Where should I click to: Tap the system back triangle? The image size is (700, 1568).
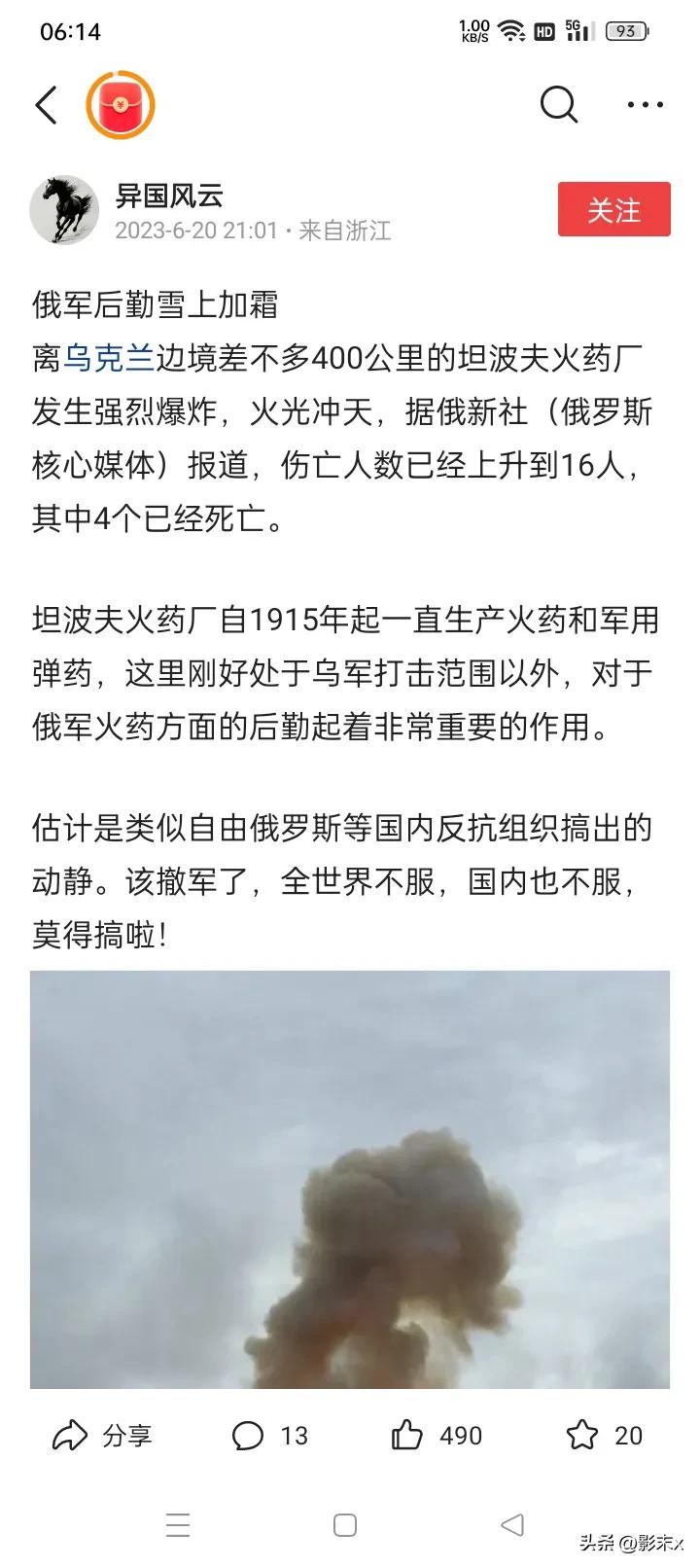point(511,1524)
